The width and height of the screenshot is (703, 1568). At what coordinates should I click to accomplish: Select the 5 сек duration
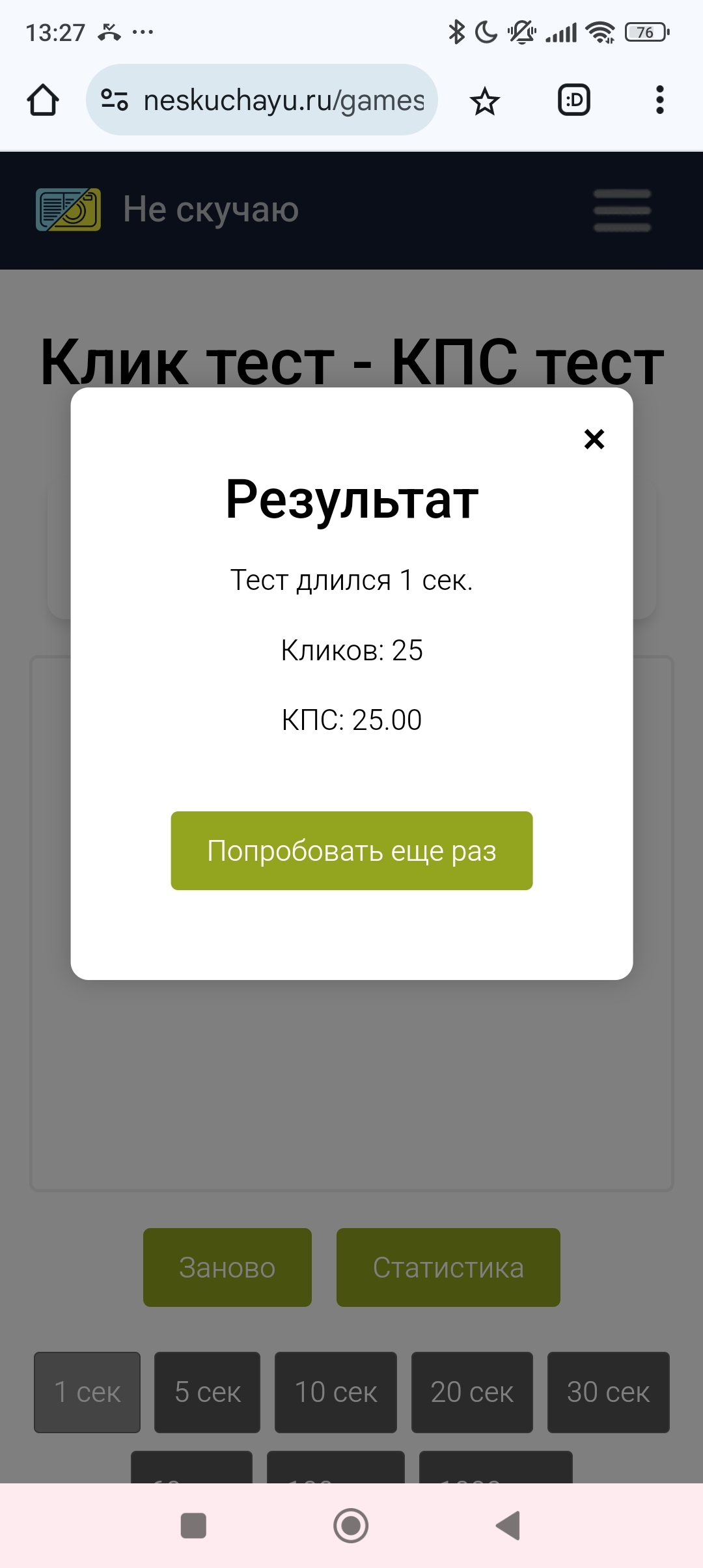207,1392
